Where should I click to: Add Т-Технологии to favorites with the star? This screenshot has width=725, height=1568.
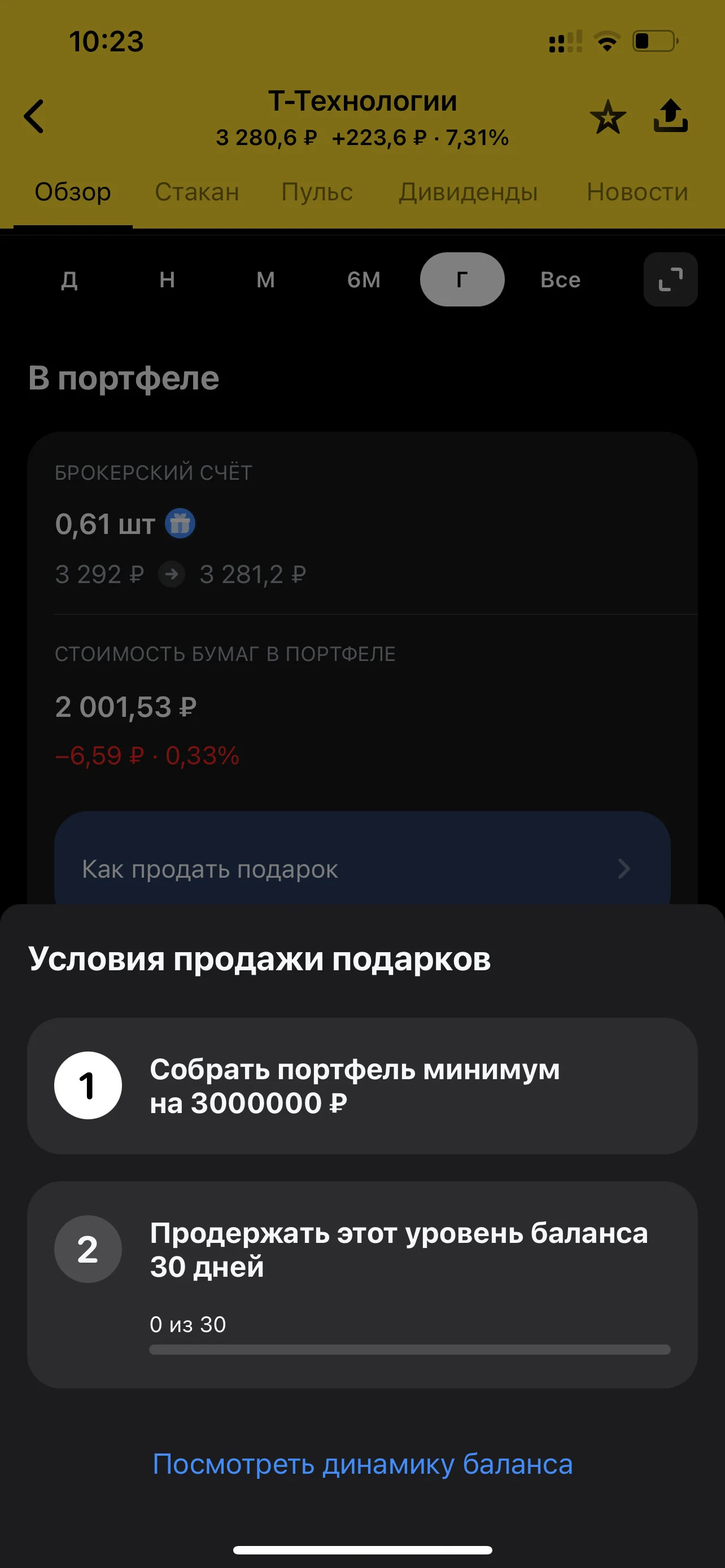point(608,117)
